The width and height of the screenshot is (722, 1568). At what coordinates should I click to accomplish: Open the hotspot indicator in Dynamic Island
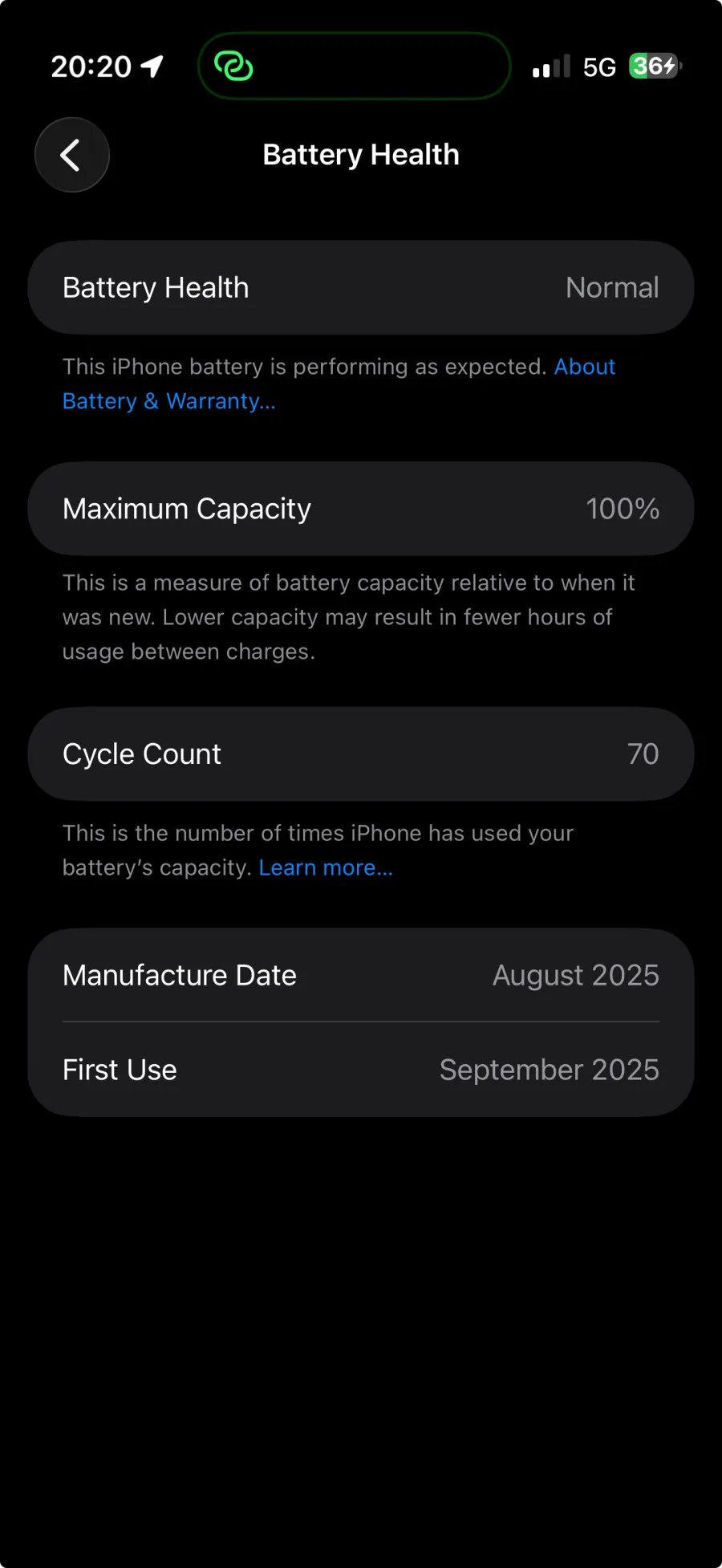coord(233,66)
